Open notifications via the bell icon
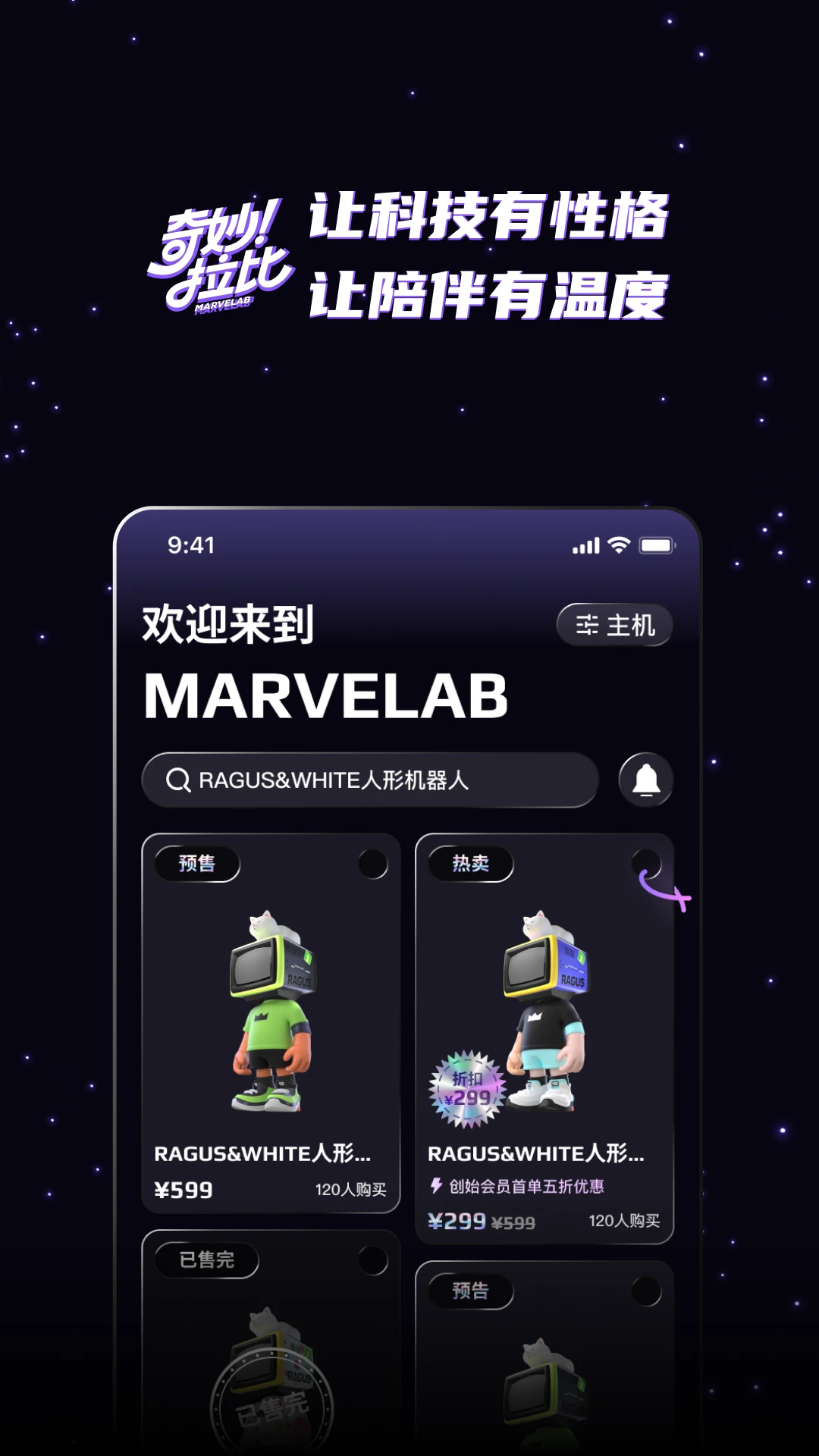The width and height of the screenshot is (819, 1456). (x=644, y=781)
